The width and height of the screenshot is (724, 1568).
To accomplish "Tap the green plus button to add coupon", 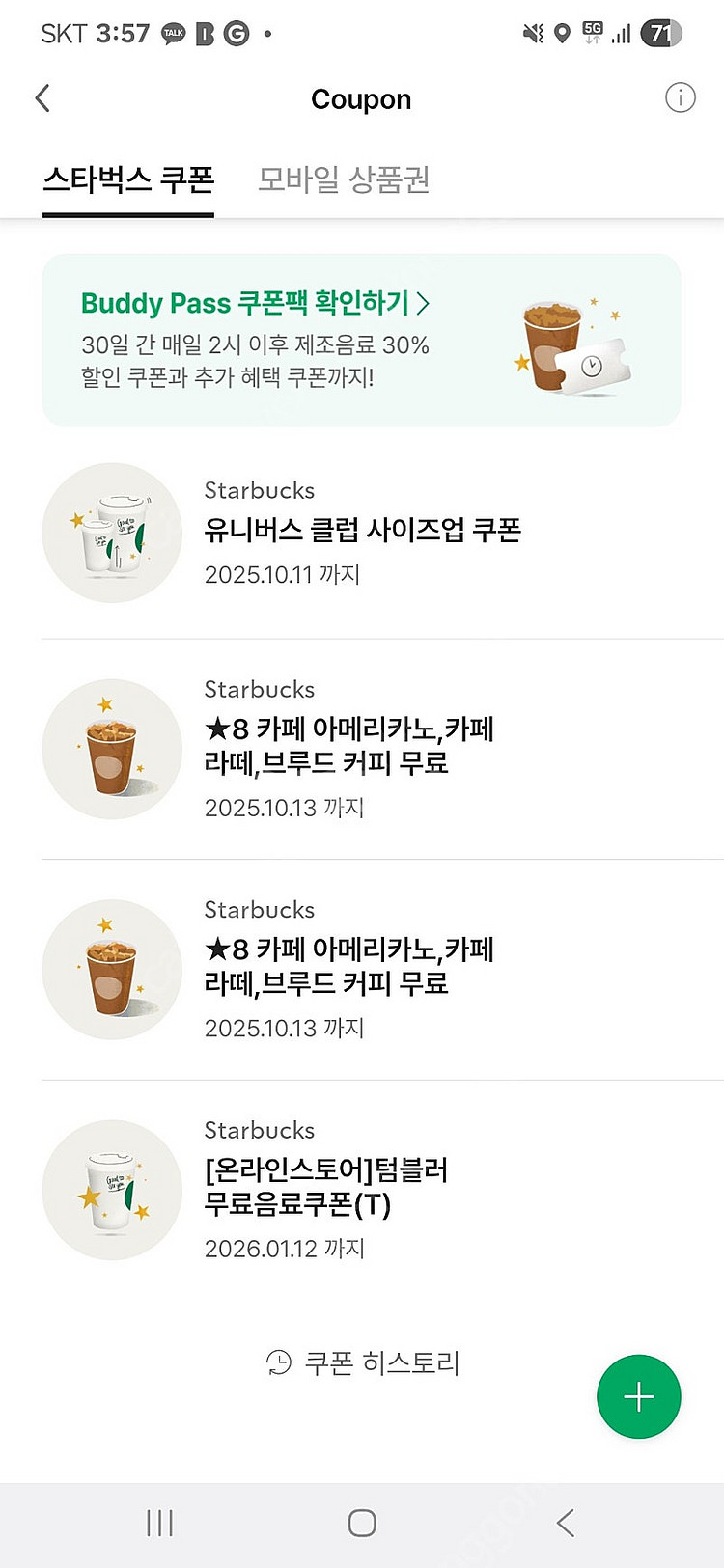I will point(639,1396).
